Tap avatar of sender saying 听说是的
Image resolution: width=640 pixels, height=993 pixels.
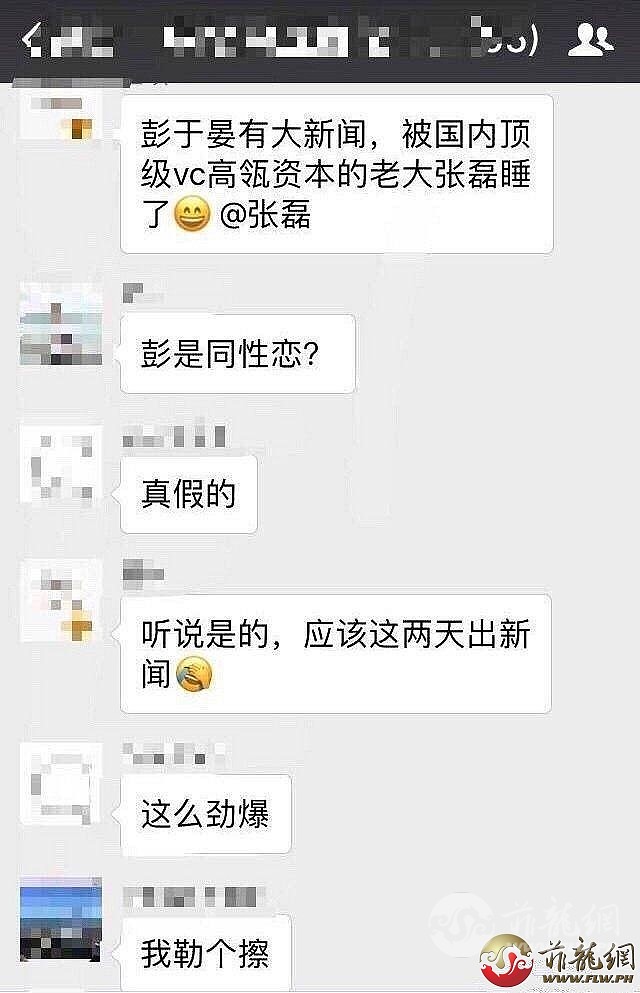(61, 600)
